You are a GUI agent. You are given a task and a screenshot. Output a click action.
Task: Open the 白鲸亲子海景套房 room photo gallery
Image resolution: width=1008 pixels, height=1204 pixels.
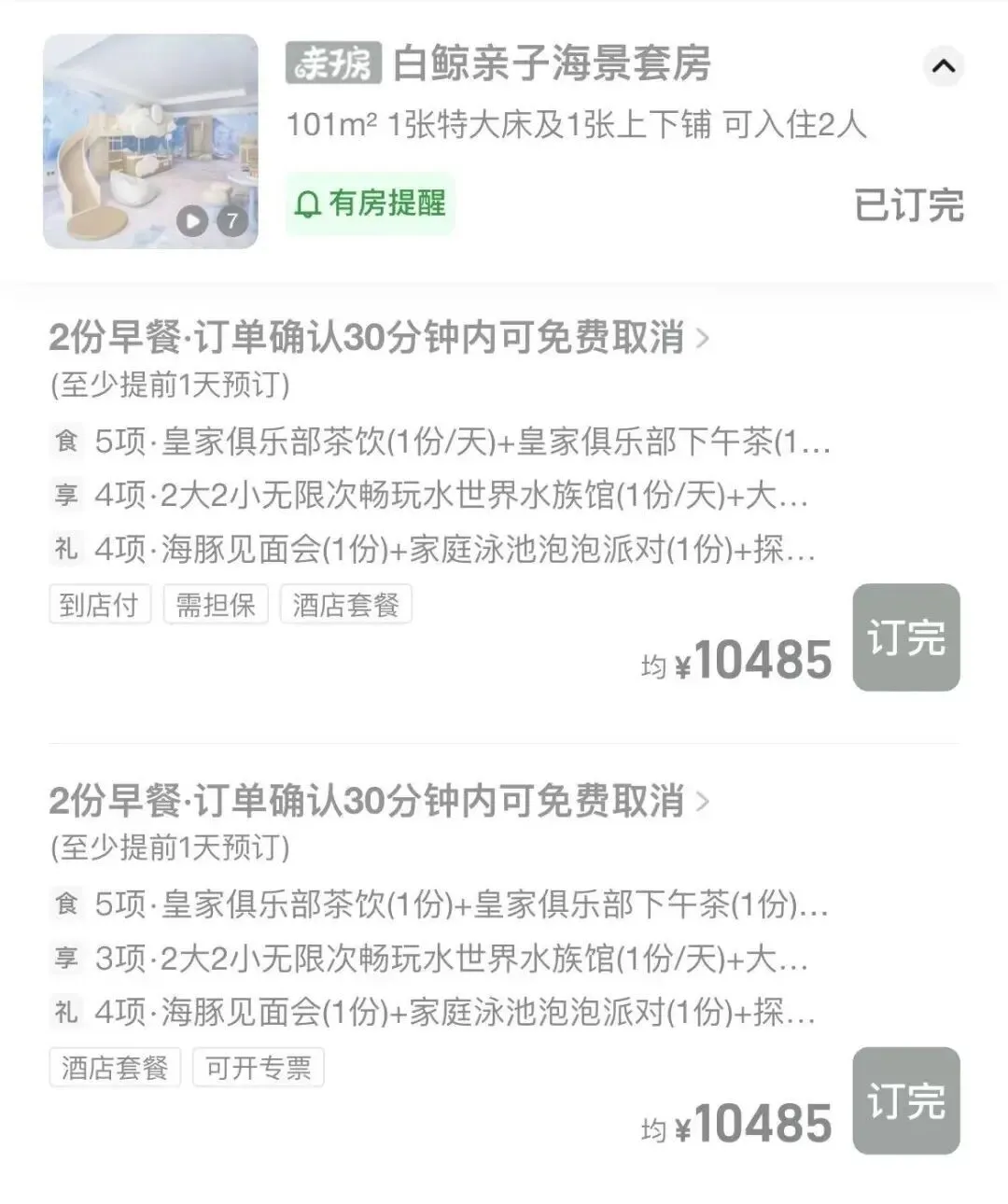(150, 142)
